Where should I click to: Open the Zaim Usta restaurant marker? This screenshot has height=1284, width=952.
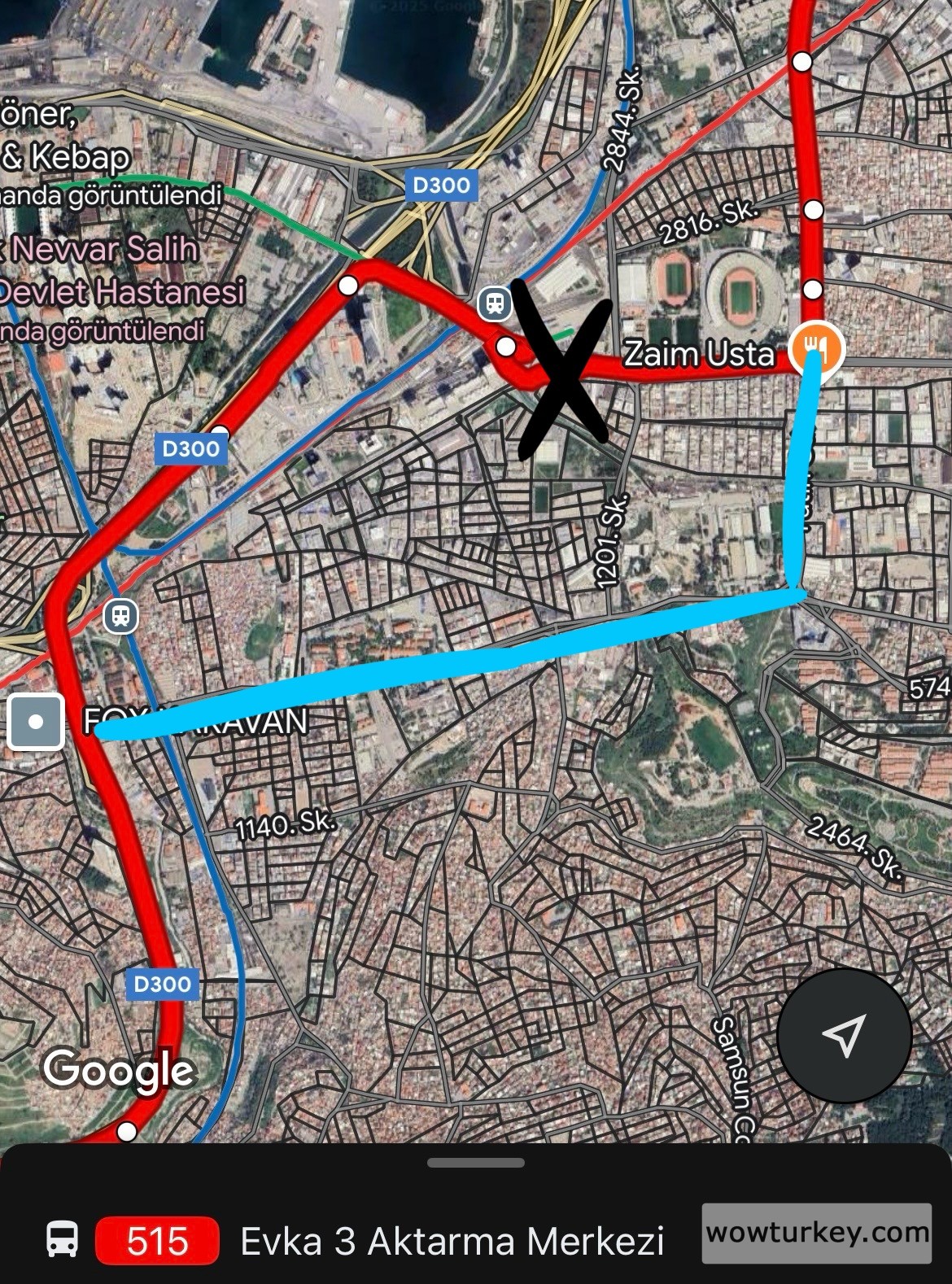point(816,348)
